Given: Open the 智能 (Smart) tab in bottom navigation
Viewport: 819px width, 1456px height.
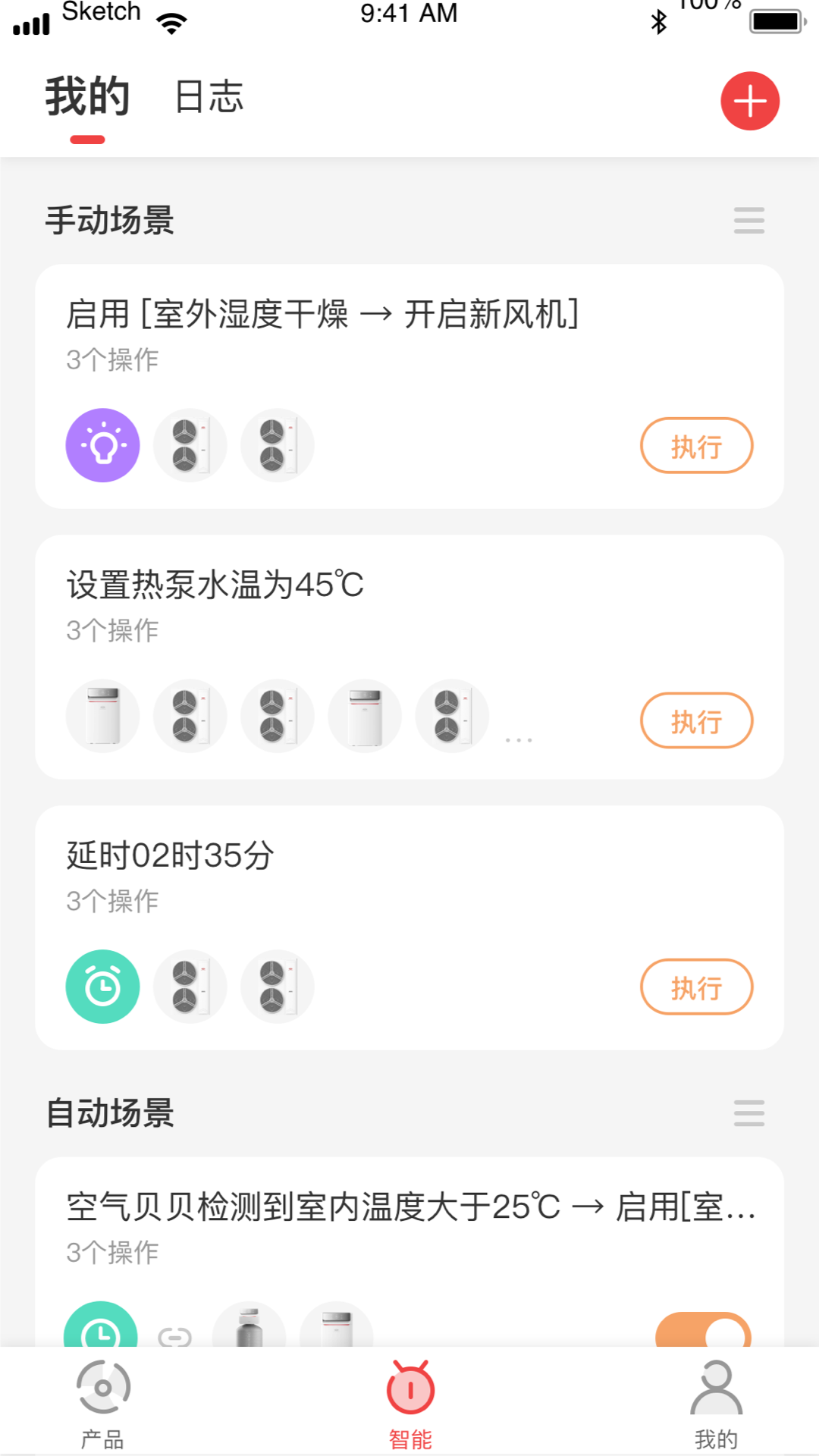Looking at the screenshot, I should (x=409, y=1407).
